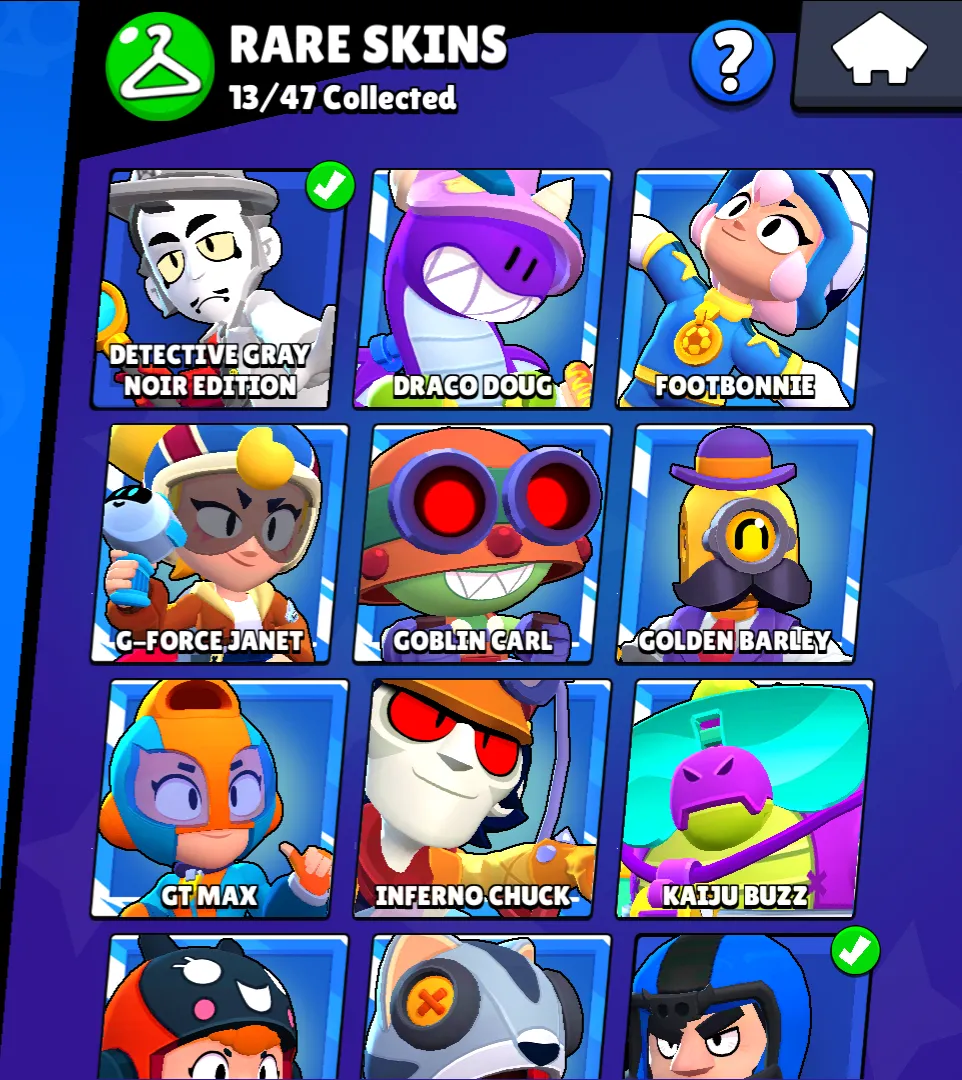Select the Goblin Carl skin
The width and height of the screenshot is (962, 1080).
pyautogui.click(x=482, y=543)
